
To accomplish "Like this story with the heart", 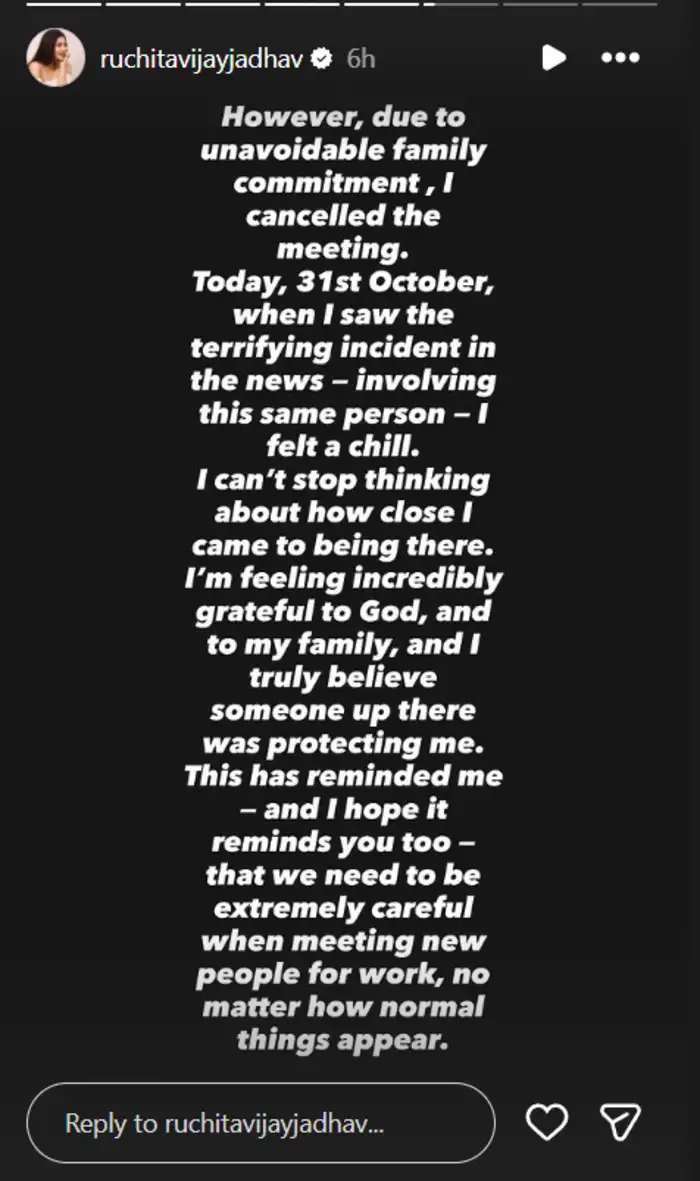I will tap(547, 1122).
